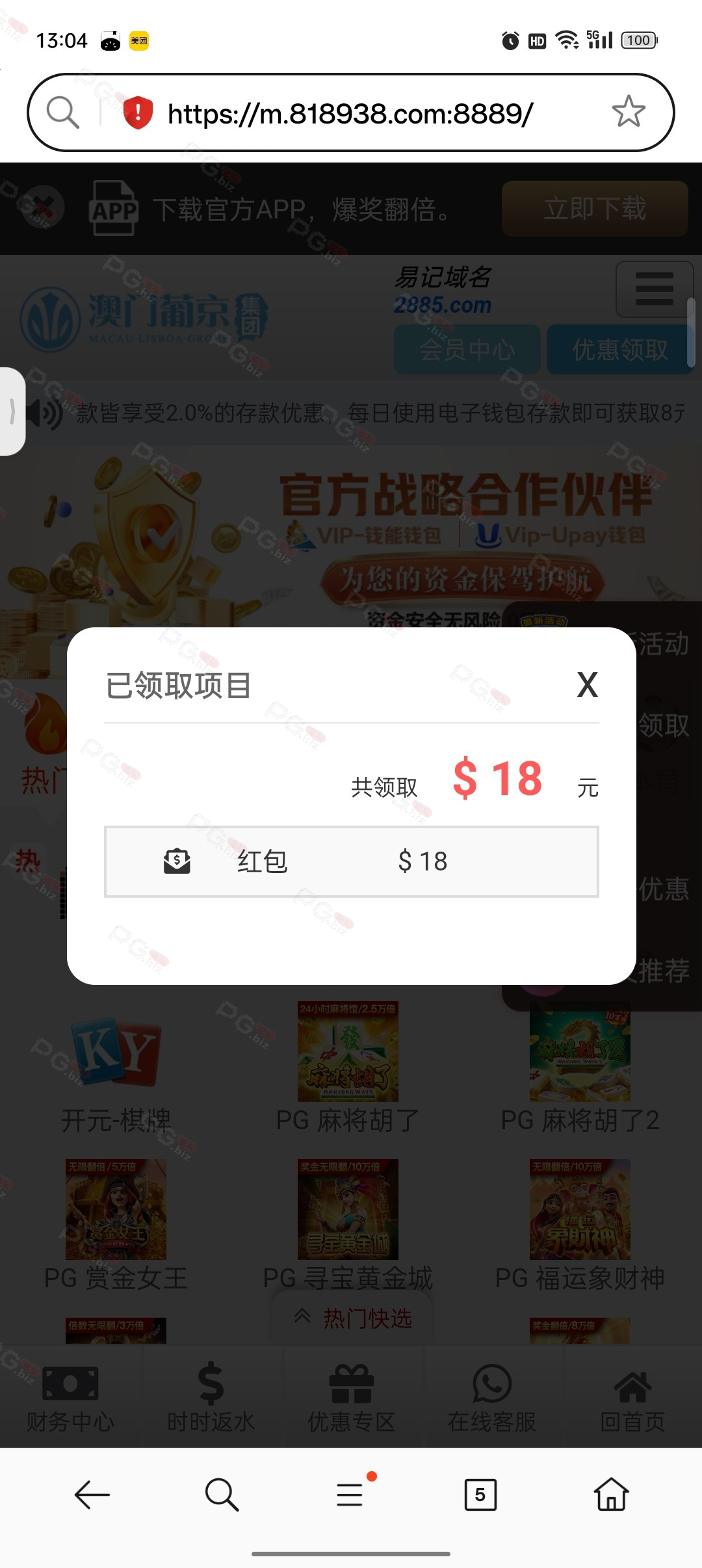
Task: Open the site security warning shield
Action: pyautogui.click(x=138, y=112)
